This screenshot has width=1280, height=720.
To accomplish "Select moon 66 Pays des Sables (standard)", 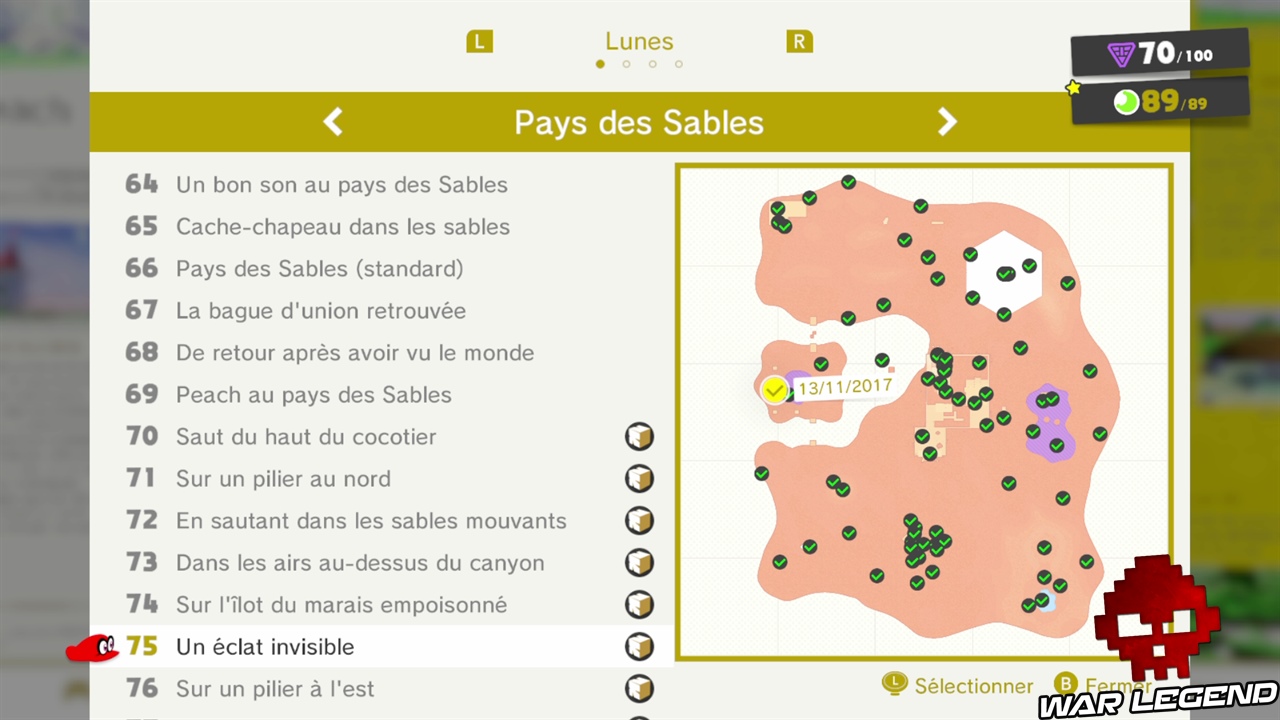I will [x=319, y=269].
